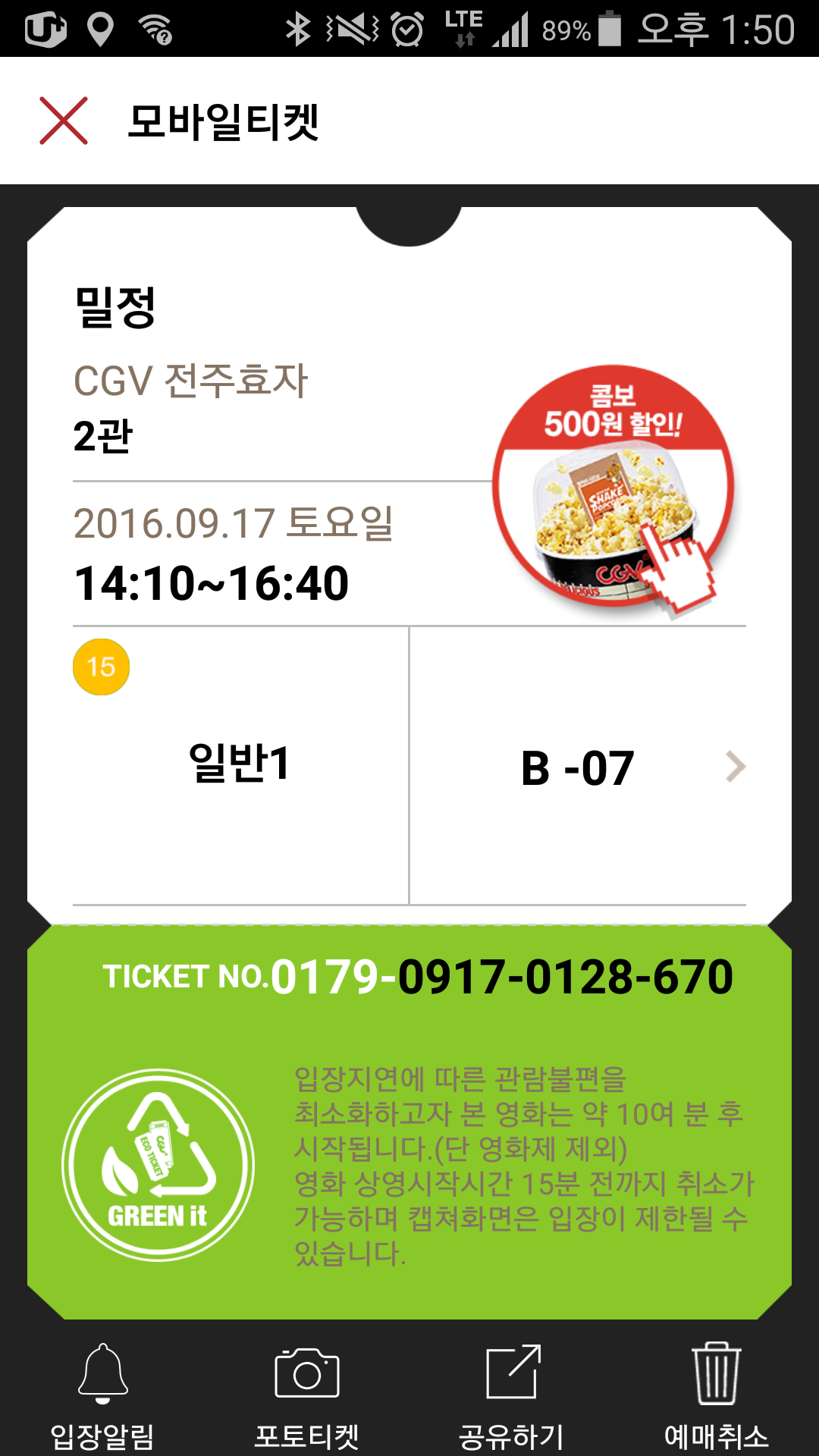The image size is (819, 1456).
Task: Set an entry alert (입장알림)
Action: point(102,1397)
